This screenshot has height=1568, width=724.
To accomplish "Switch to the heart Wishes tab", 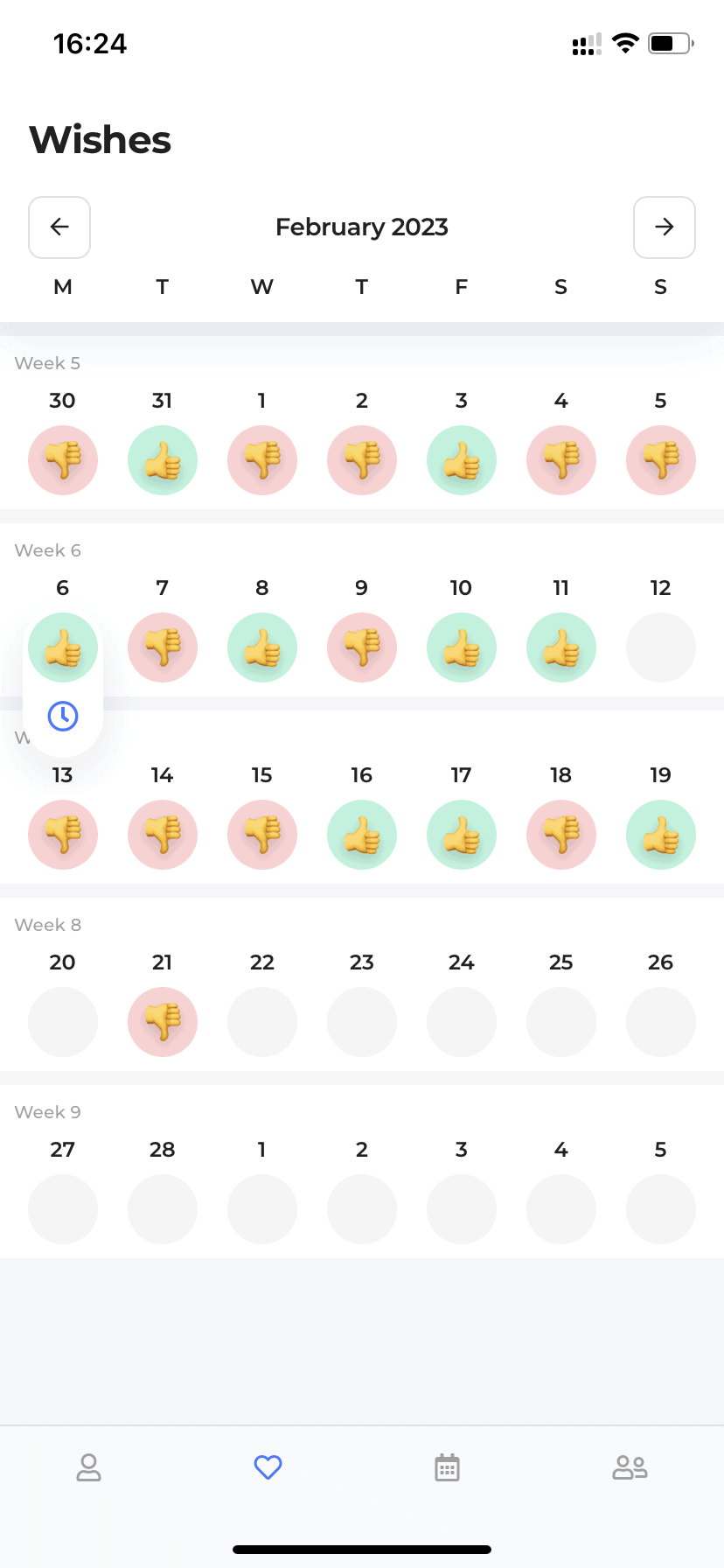I will click(268, 1467).
